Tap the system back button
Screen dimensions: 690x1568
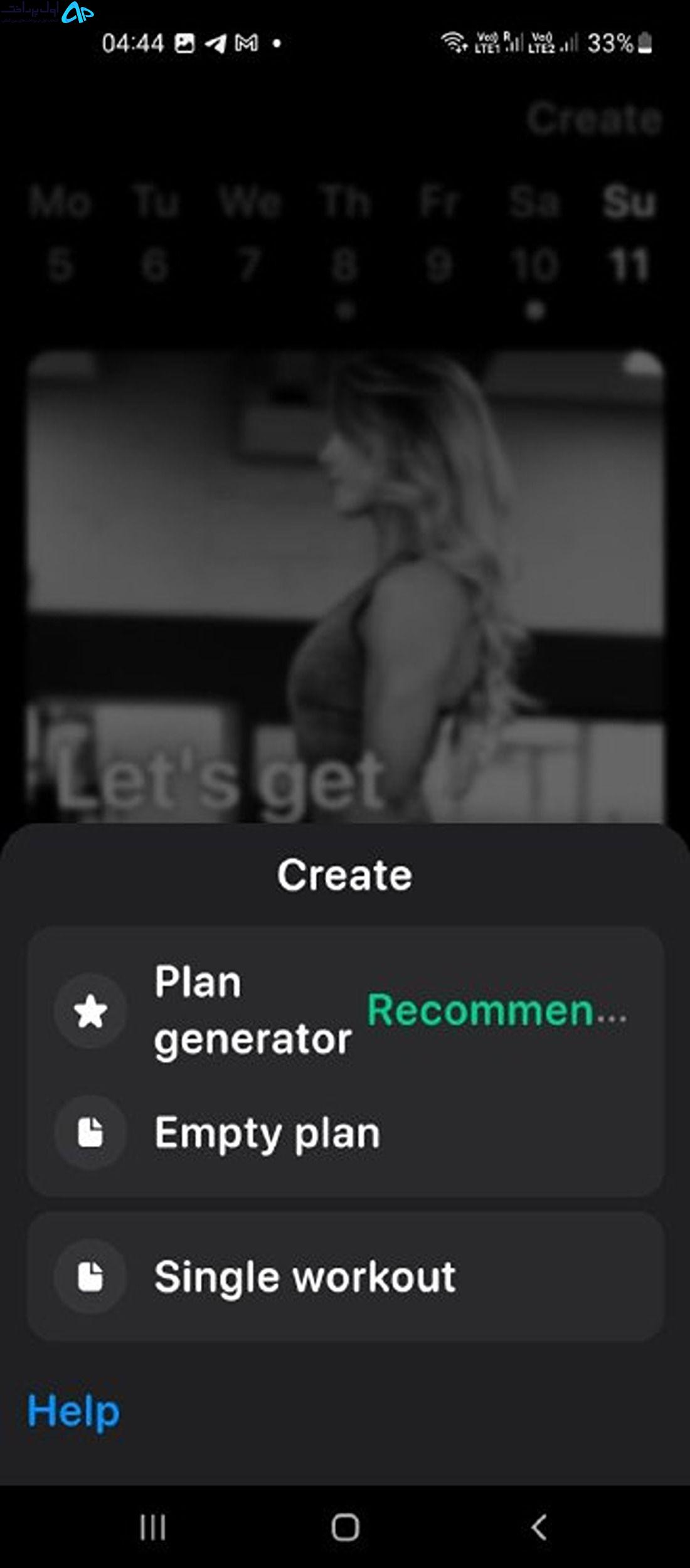[539, 1527]
